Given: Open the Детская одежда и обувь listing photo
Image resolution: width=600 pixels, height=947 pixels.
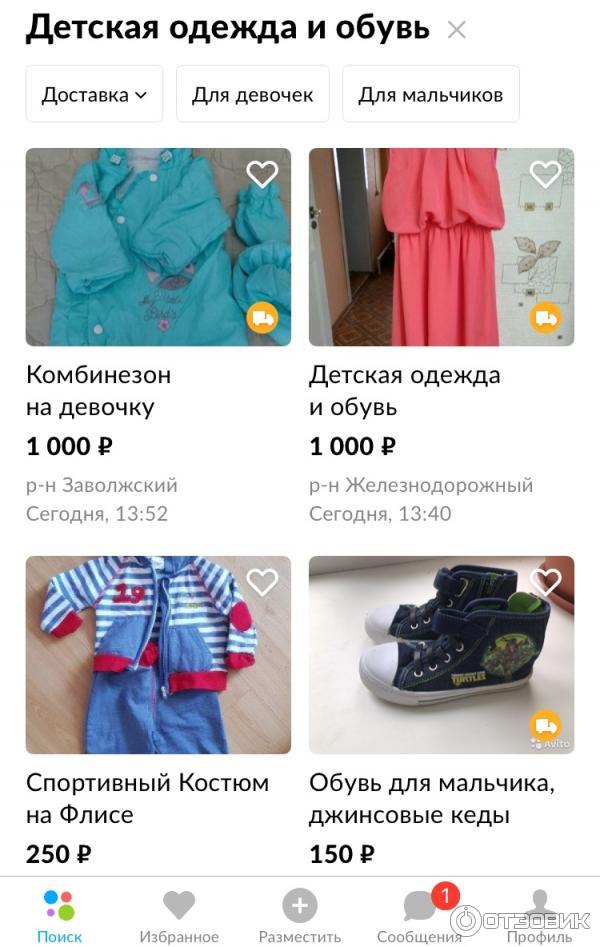Looking at the screenshot, I should click(441, 247).
